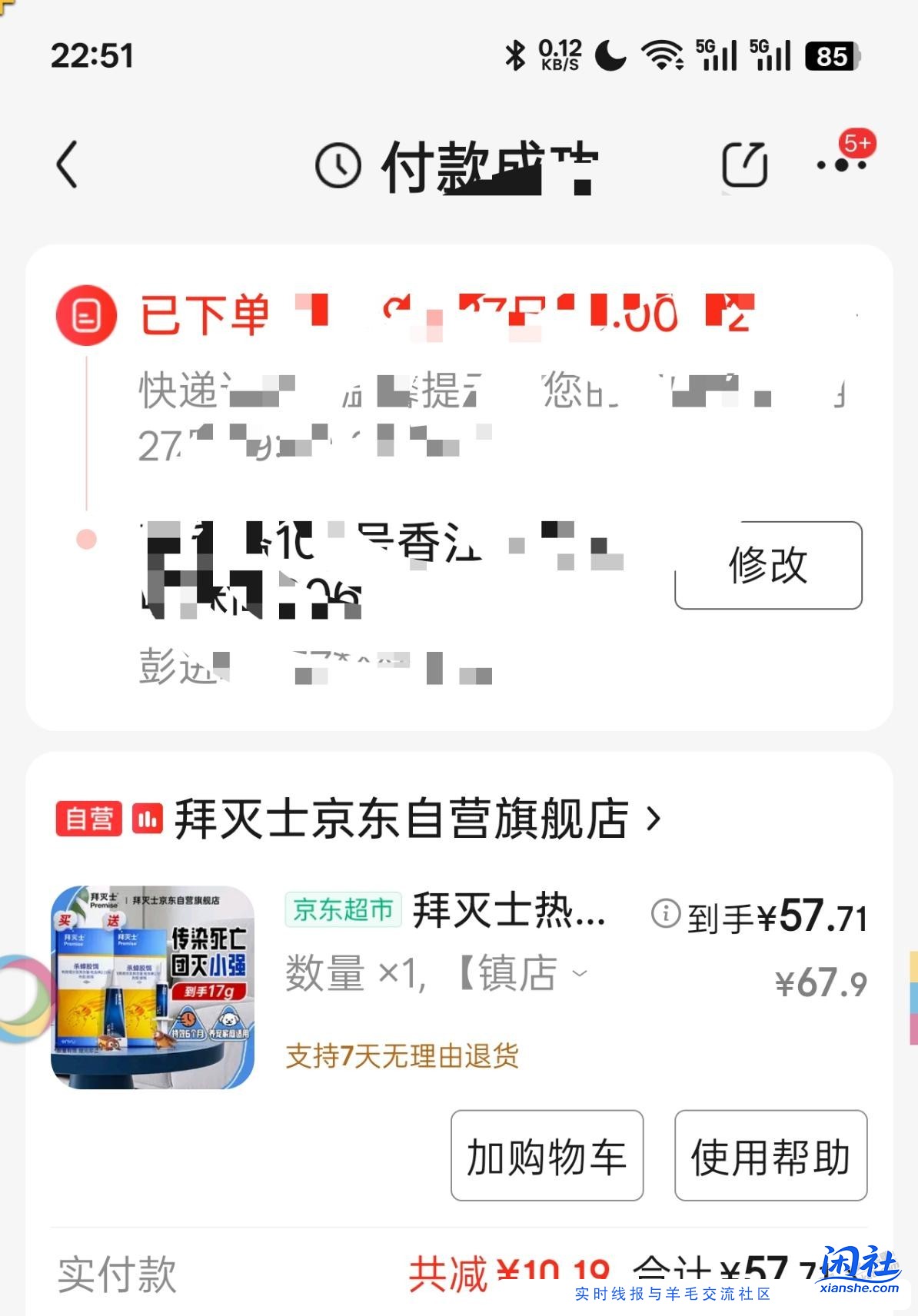Tap the clock icon beside the page title
The image size is (918, 1316).
tap(337, 164)
